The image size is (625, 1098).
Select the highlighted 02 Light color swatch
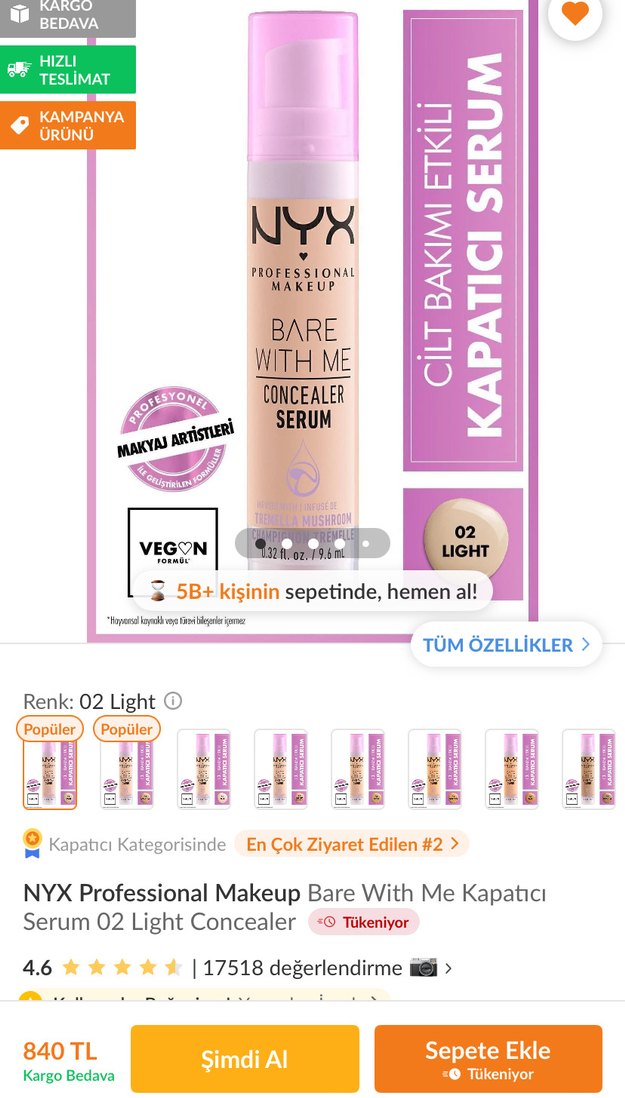pos(49,769)
